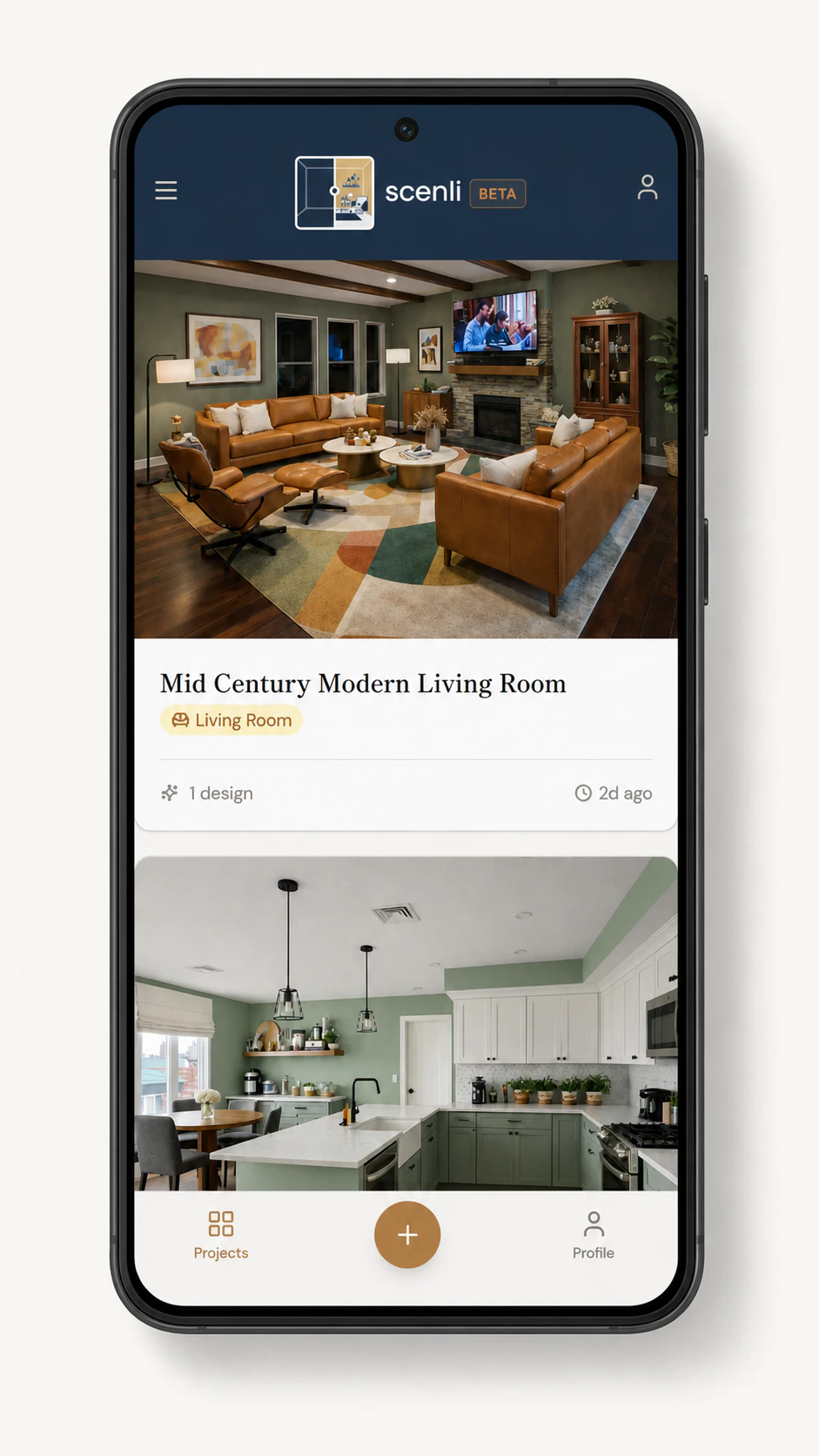Create a new project with plus button
Viewport: 819px width, 1456px height.
[x=407, y=1235]
